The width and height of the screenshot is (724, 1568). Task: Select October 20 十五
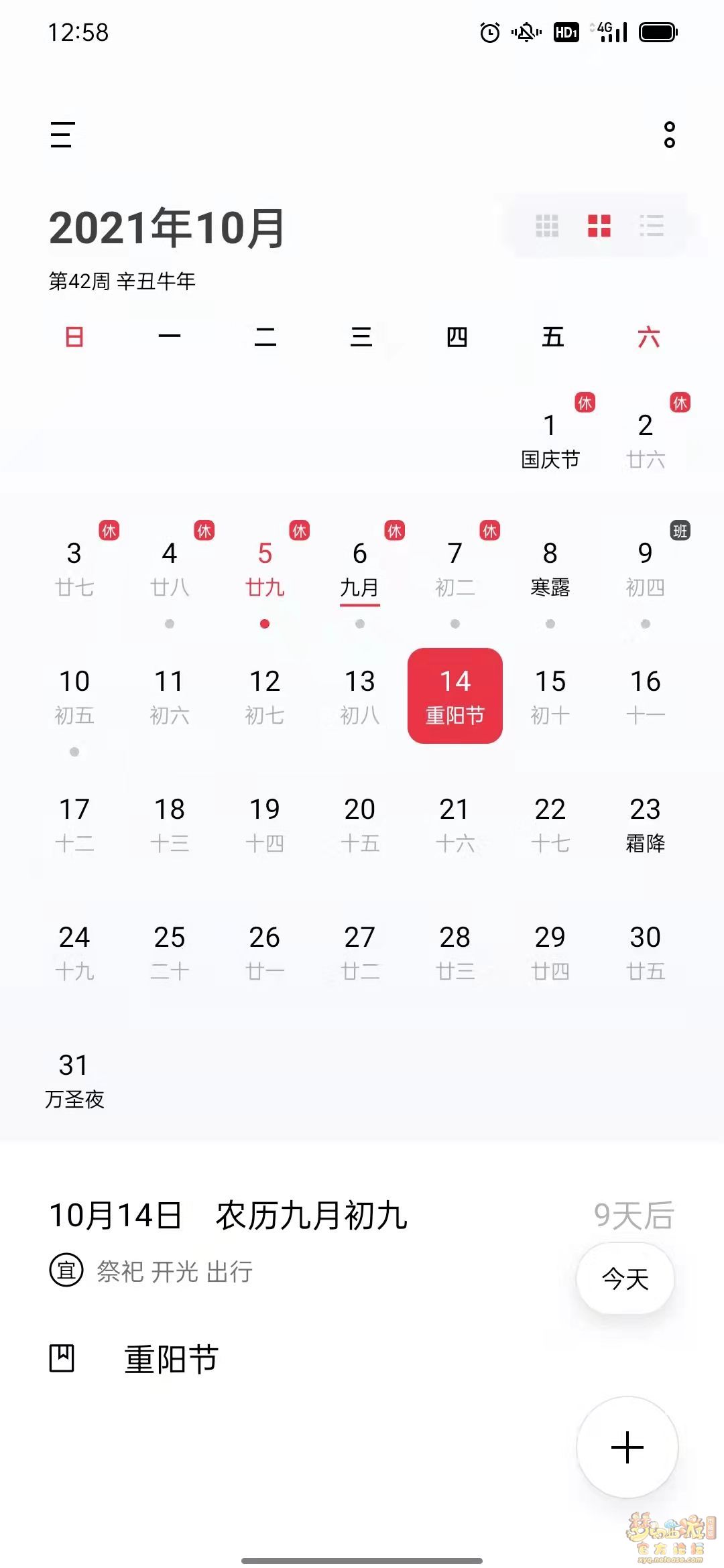[360, 824]
